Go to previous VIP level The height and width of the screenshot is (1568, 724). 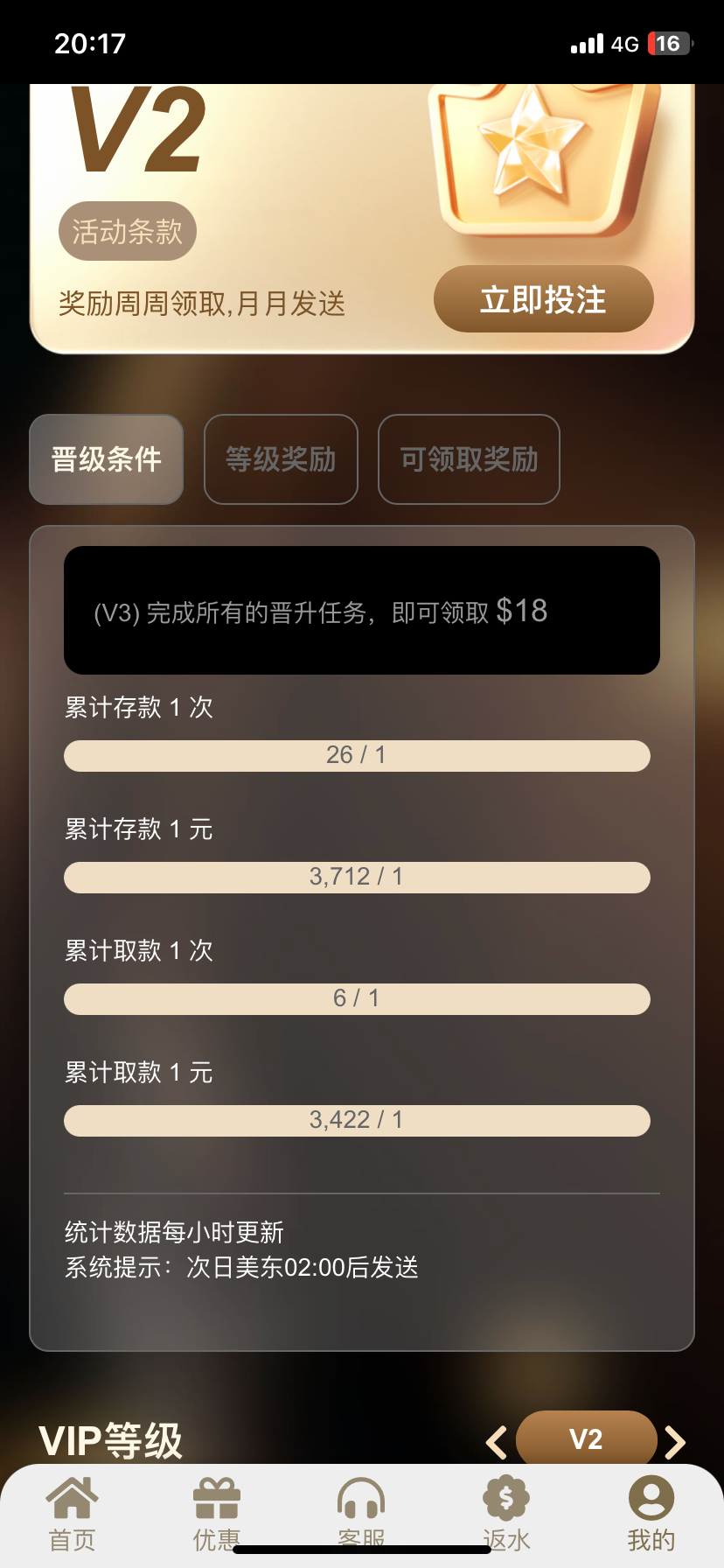click(497, 1442)
